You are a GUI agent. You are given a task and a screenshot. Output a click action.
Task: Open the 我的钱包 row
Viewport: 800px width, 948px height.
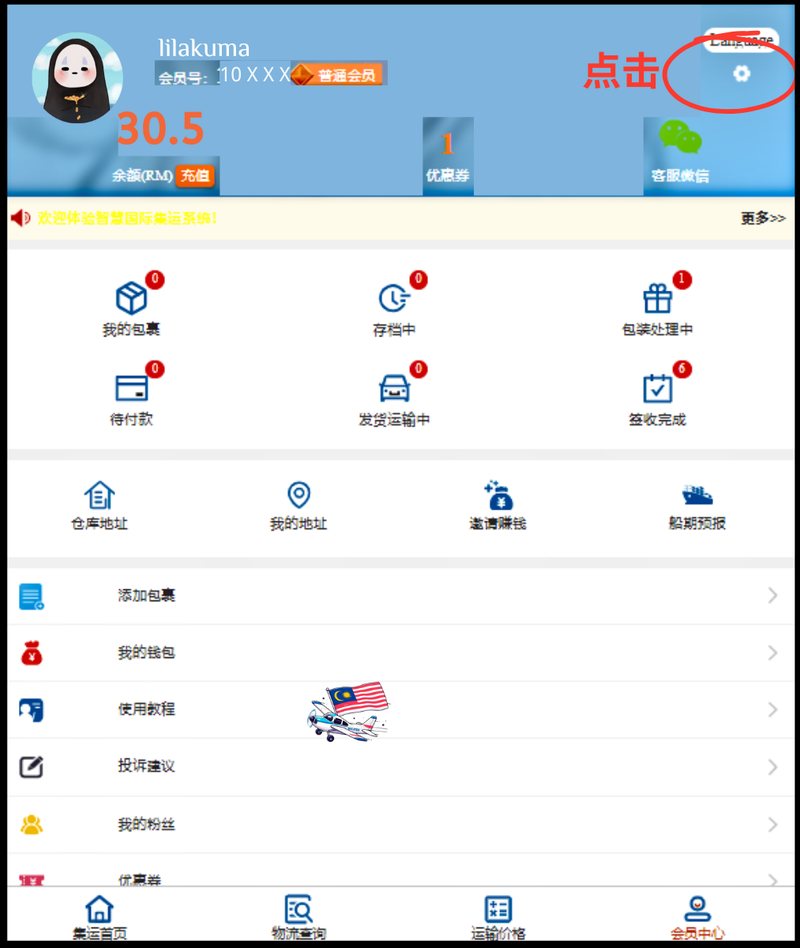[400, 653]
